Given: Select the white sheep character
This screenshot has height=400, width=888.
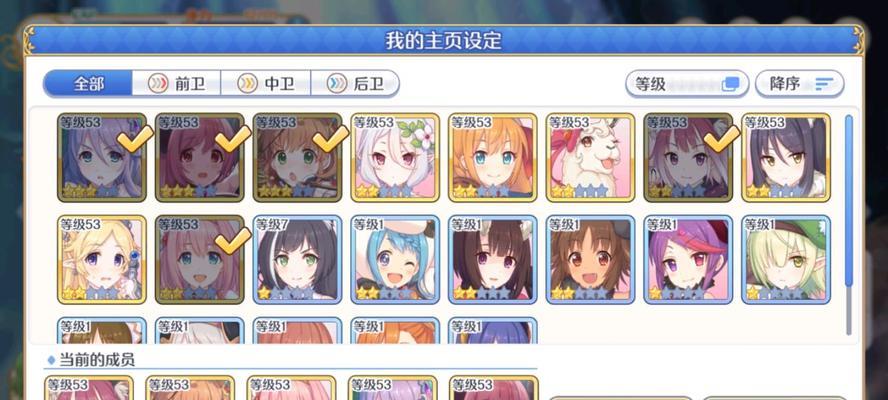Looking at the screenshot, I should coord(590,157).
